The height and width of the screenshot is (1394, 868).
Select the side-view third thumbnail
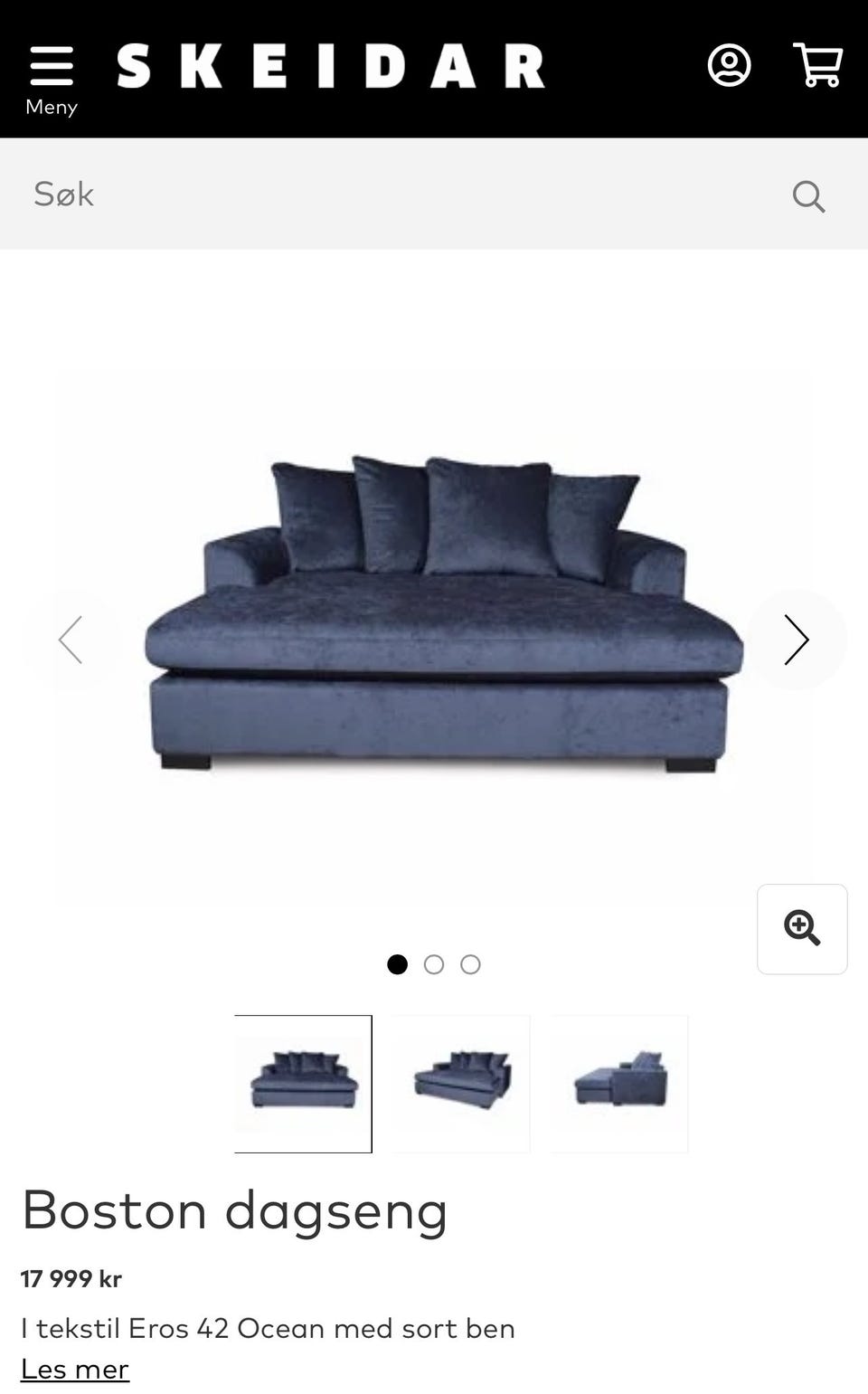(619, 1084)
